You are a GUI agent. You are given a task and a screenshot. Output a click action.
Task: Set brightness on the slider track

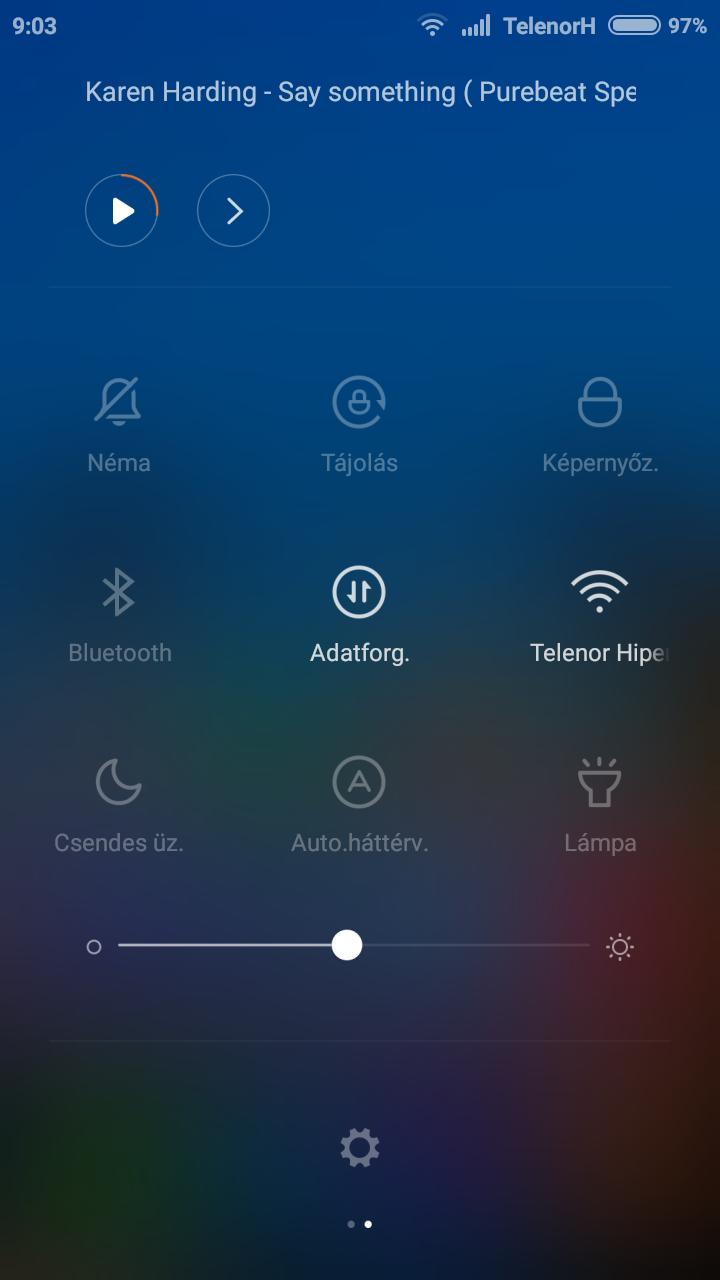(470, 946)
